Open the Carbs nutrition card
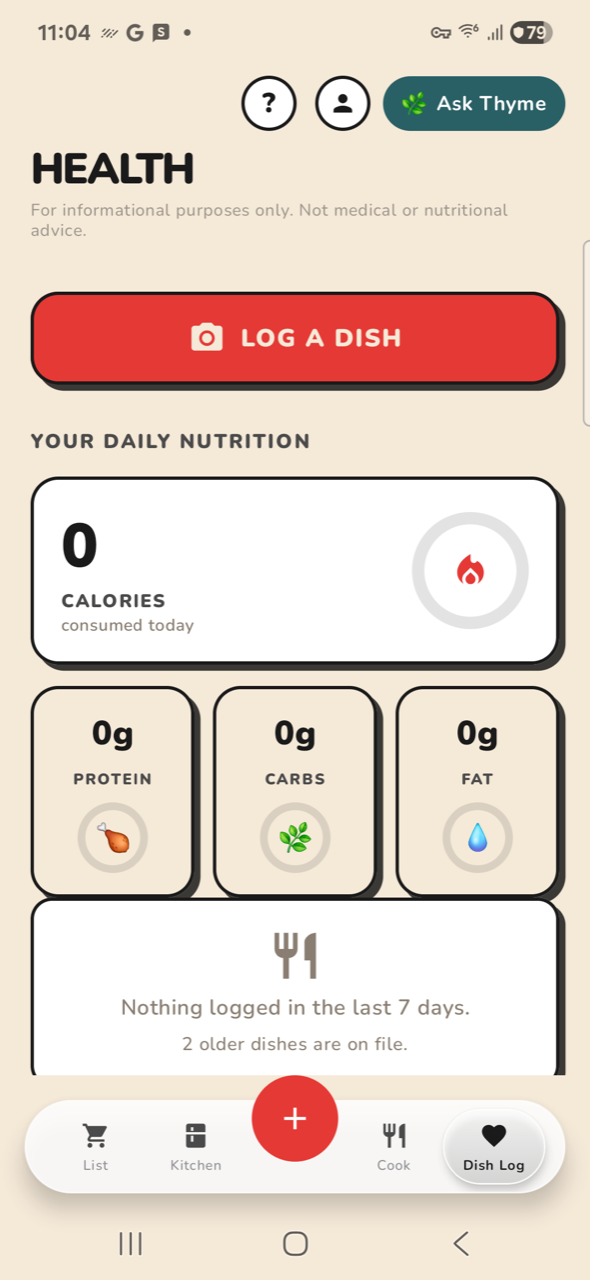 click(x=295, y=791)
